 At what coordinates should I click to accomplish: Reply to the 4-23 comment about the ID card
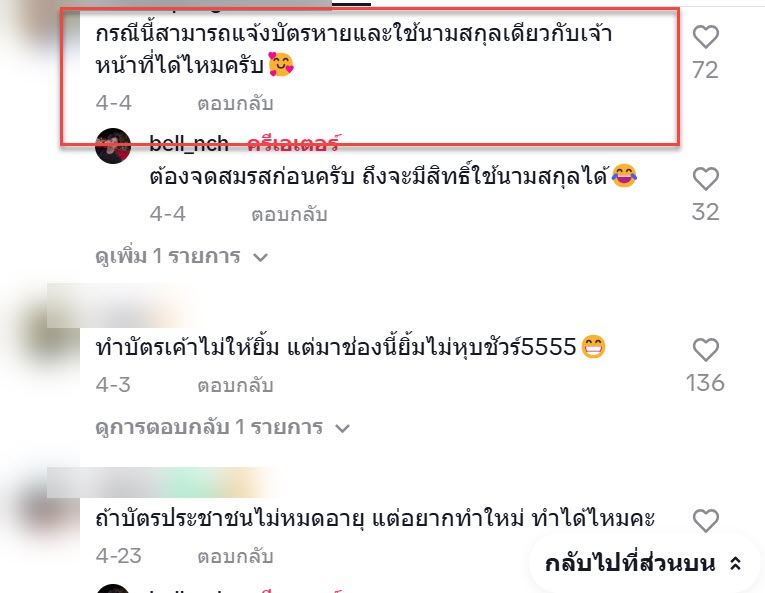(x=235, y=554)
